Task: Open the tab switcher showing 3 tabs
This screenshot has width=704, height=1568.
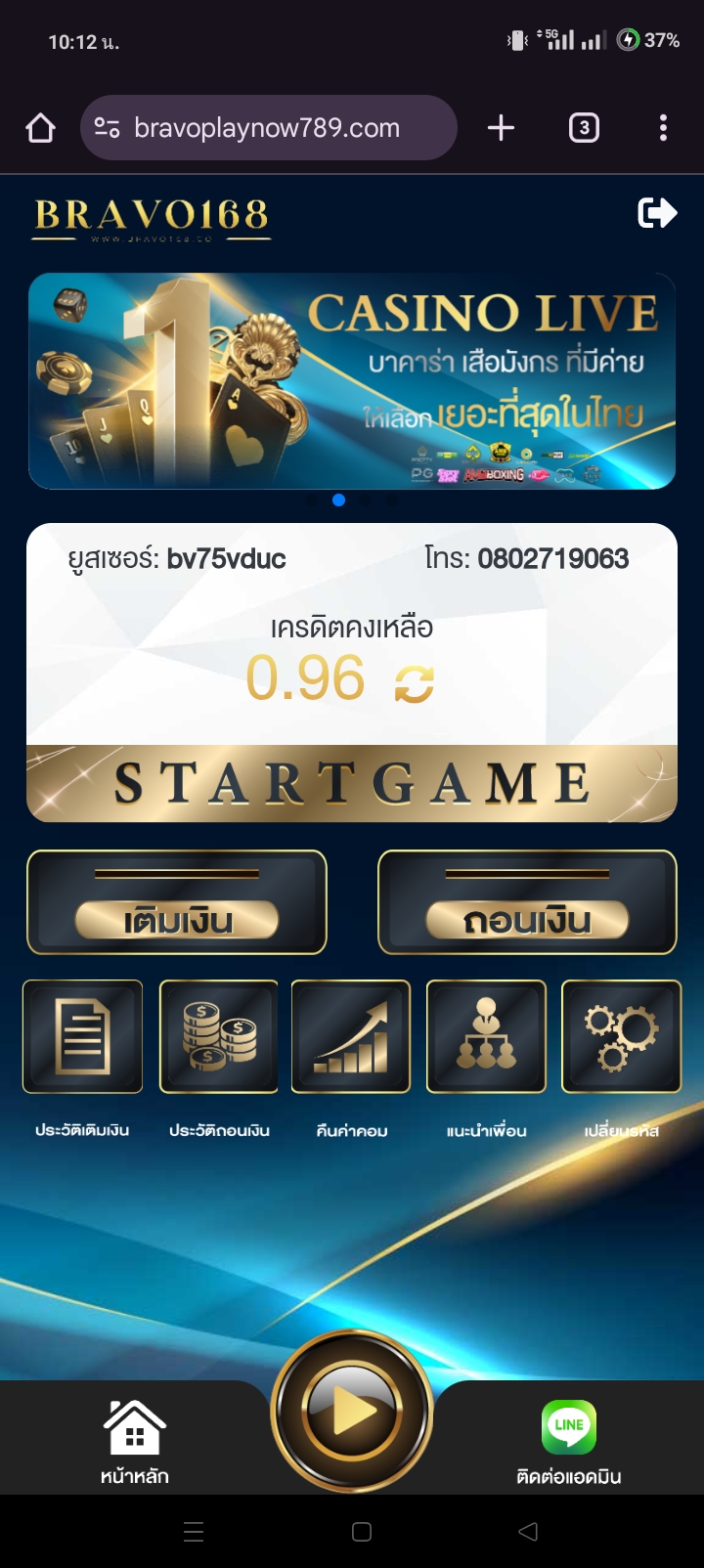Action: tap(584, 128)
